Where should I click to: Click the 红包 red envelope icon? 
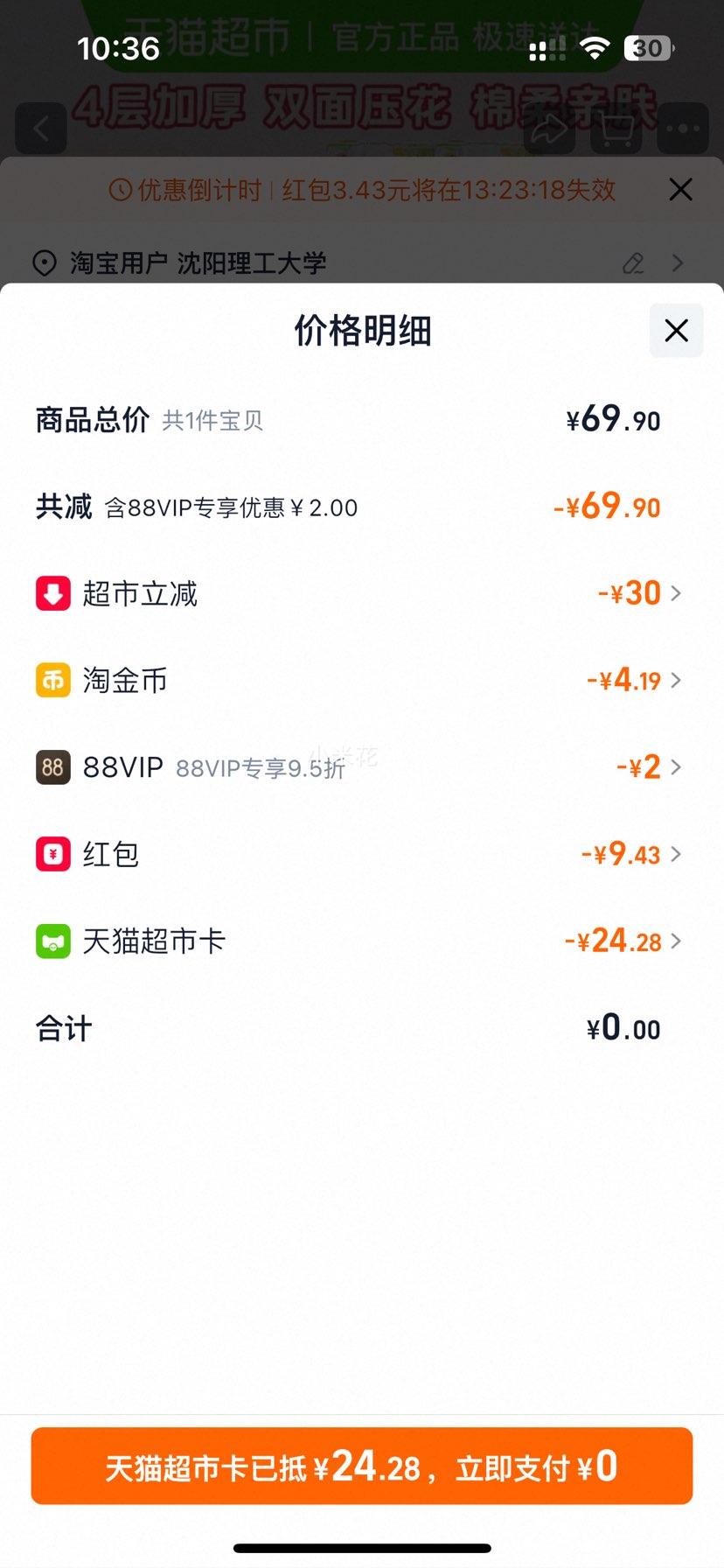(52, 854)
